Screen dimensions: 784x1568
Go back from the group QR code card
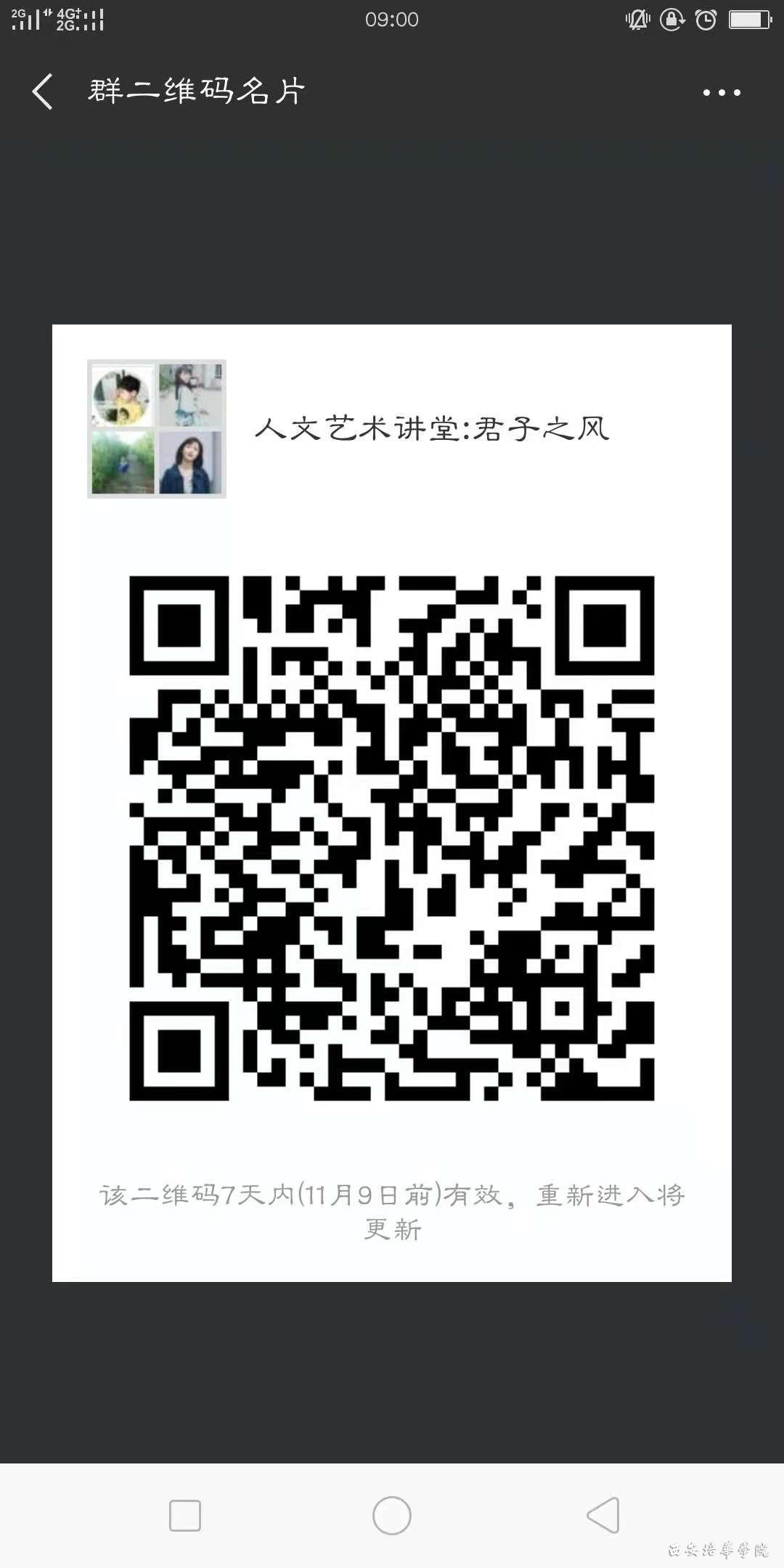coord(43,91)
